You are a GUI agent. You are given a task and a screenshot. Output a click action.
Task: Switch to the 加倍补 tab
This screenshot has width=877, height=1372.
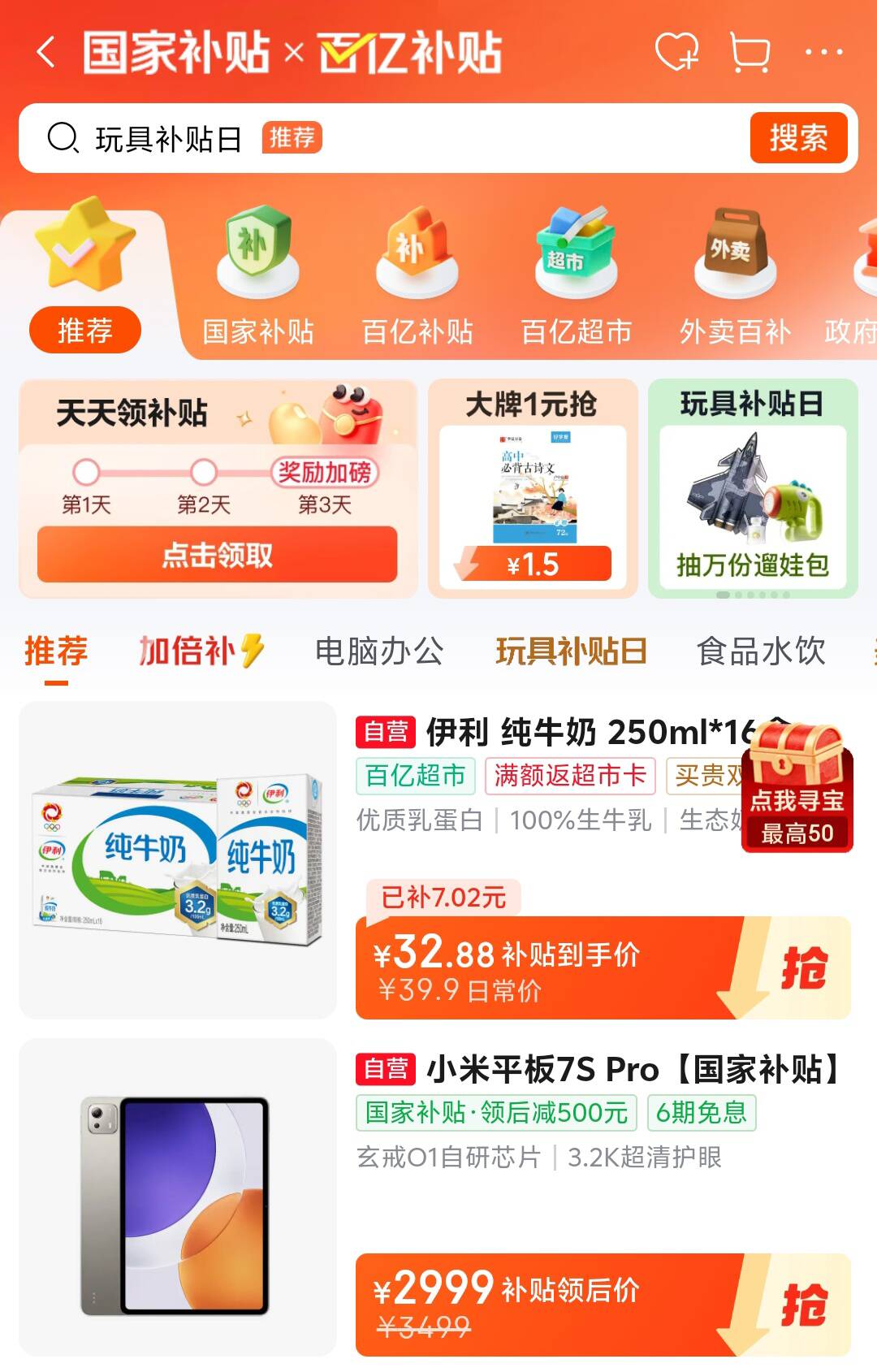(201, 651)
